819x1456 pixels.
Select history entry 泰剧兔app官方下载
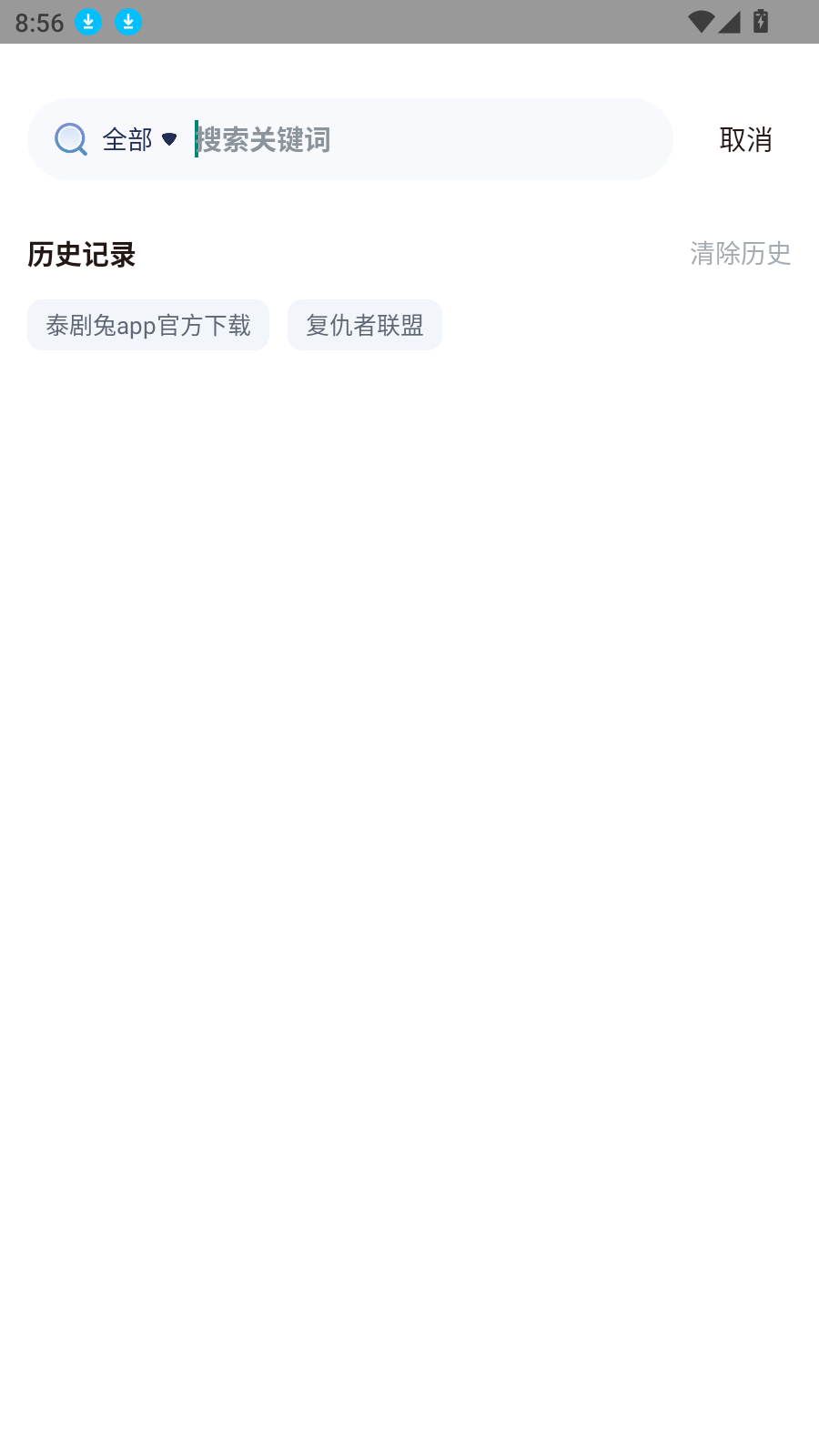(x=147, y=325)
